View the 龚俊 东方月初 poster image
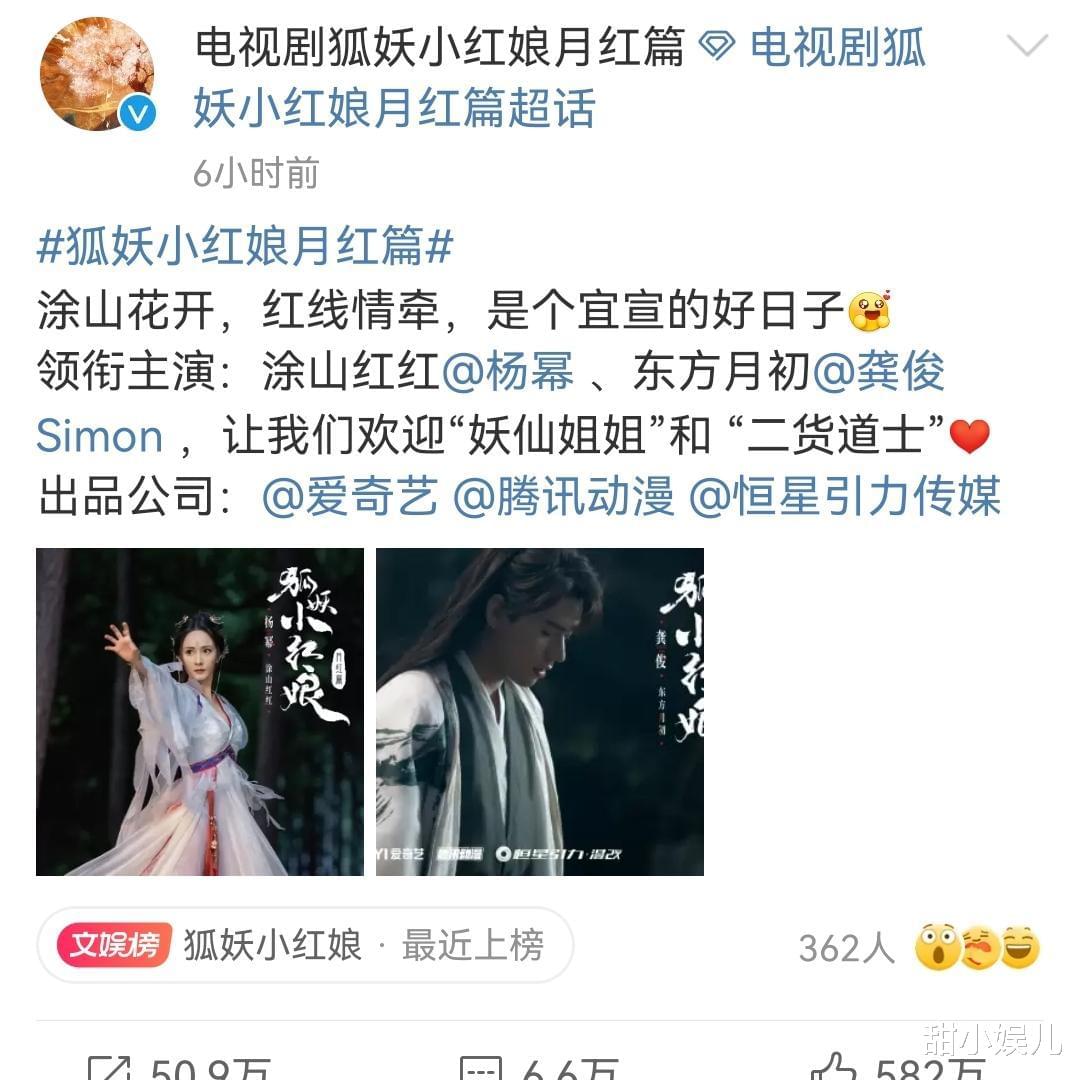This screenshot has width=1080, height=1080. 540,711
